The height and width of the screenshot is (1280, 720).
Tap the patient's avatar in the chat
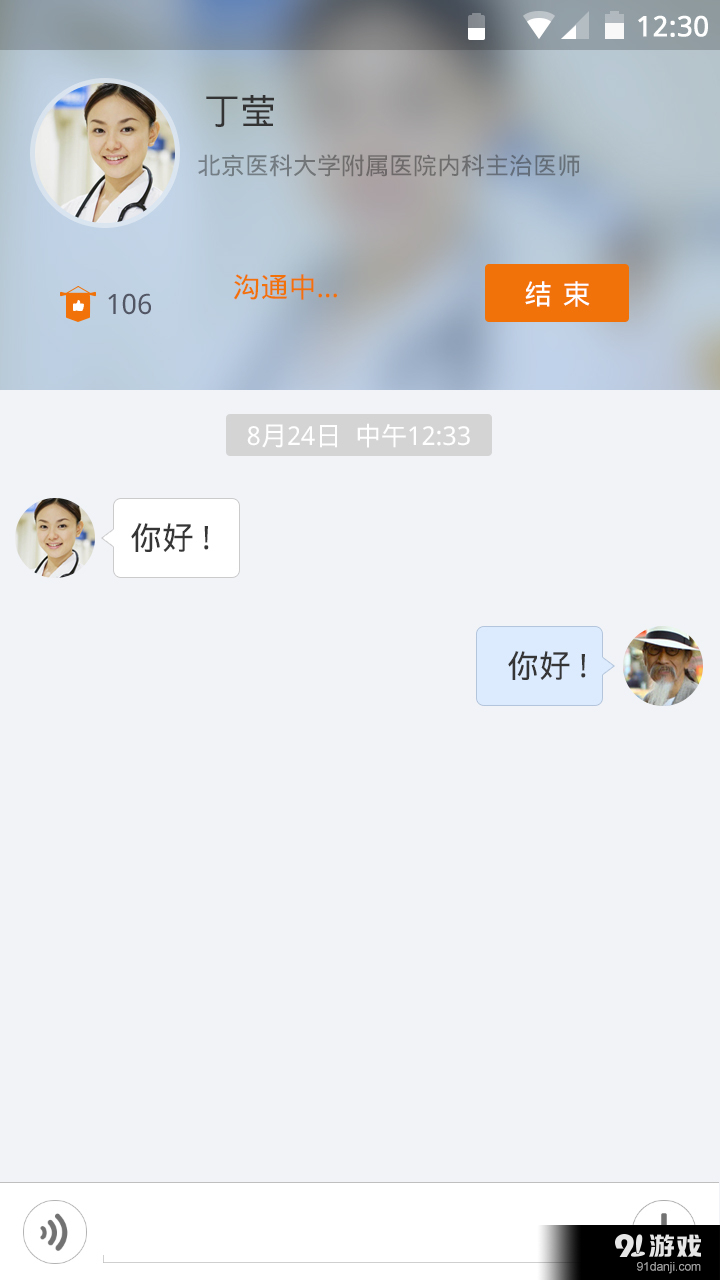click(x=662, y=666)
